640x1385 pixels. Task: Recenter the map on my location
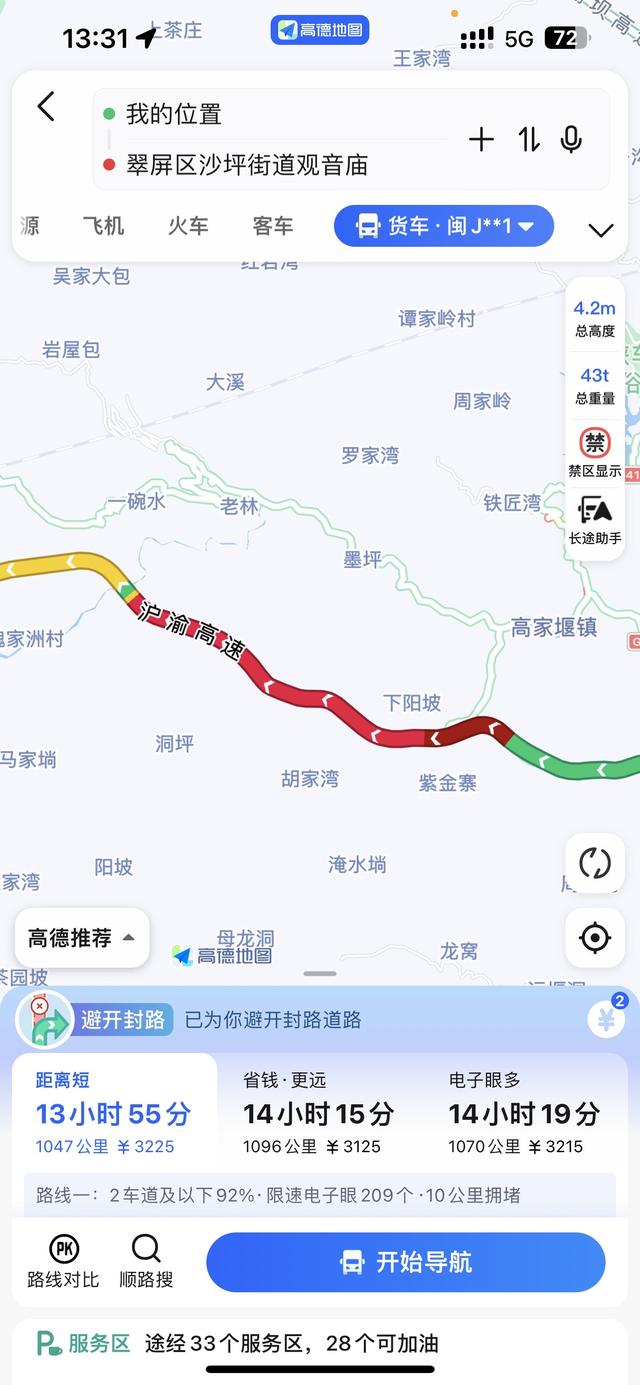[x=595, y=938]
